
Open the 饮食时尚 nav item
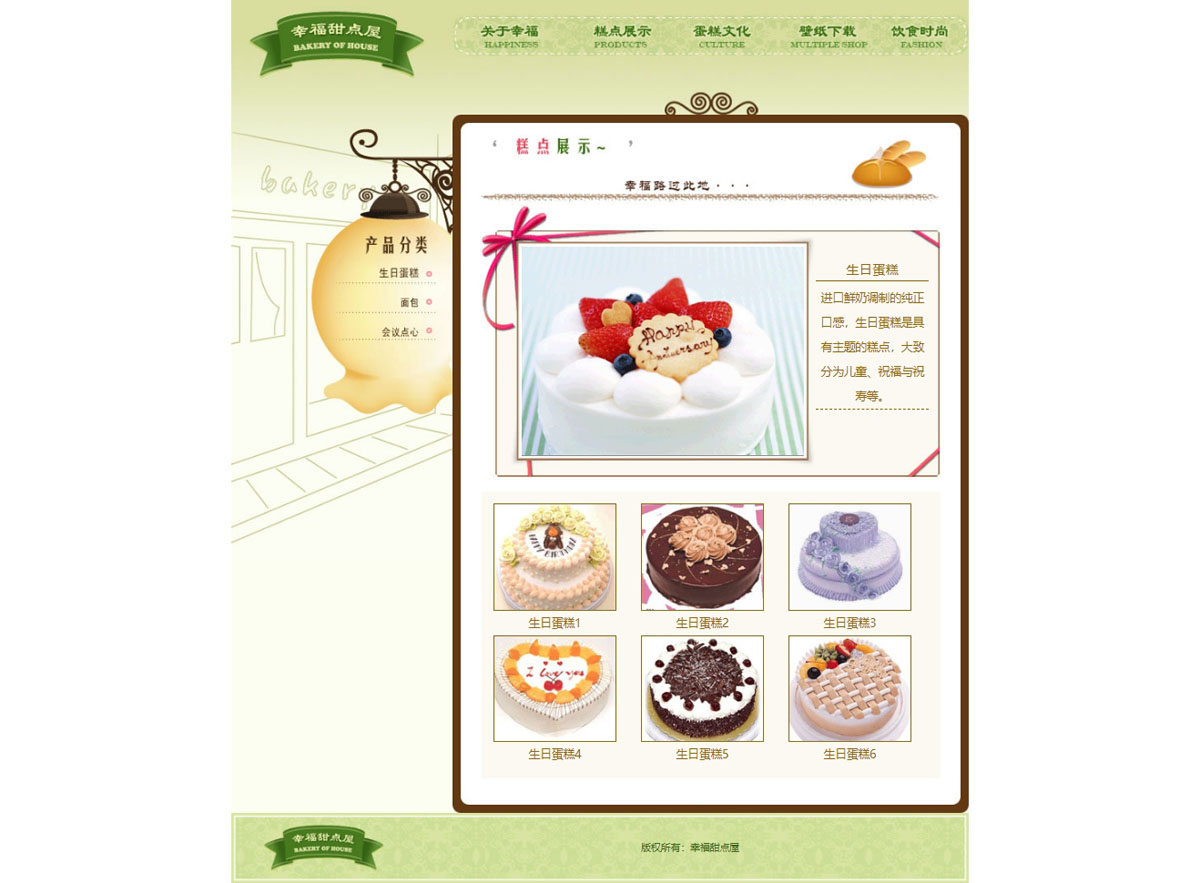point(920,36)
